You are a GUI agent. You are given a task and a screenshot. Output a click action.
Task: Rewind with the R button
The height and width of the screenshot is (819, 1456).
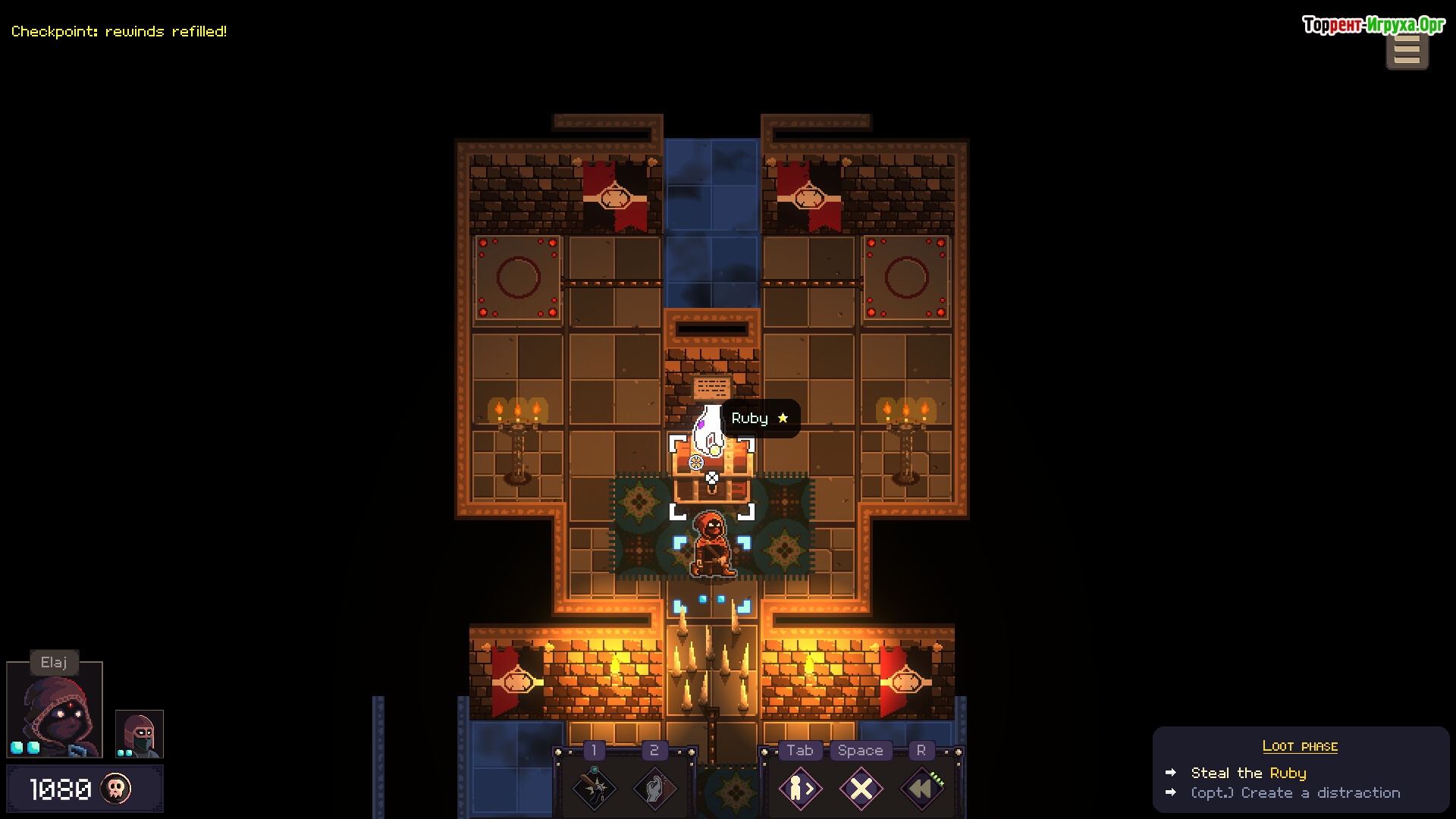point(921,789)
